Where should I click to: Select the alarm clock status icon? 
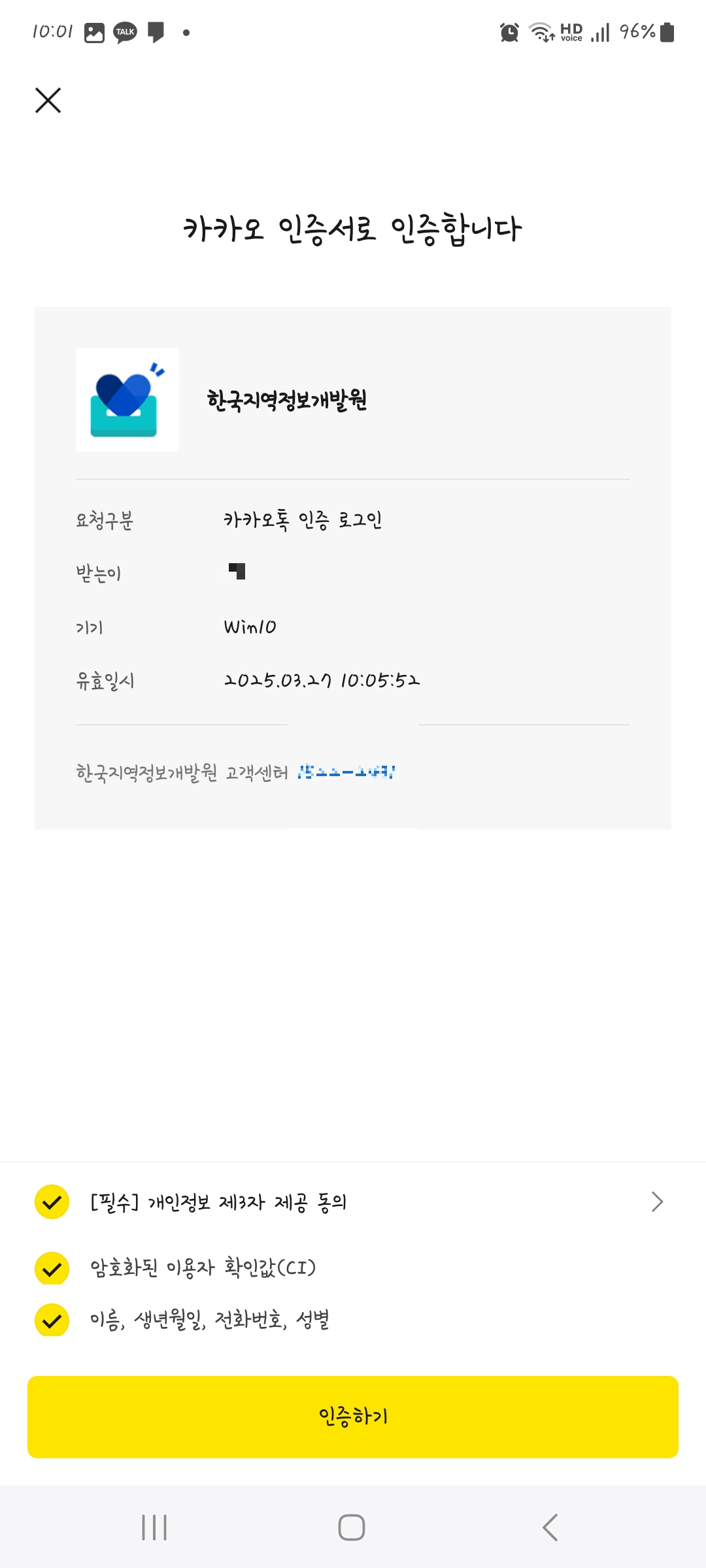pyautogui.click(x=509, y=31)
